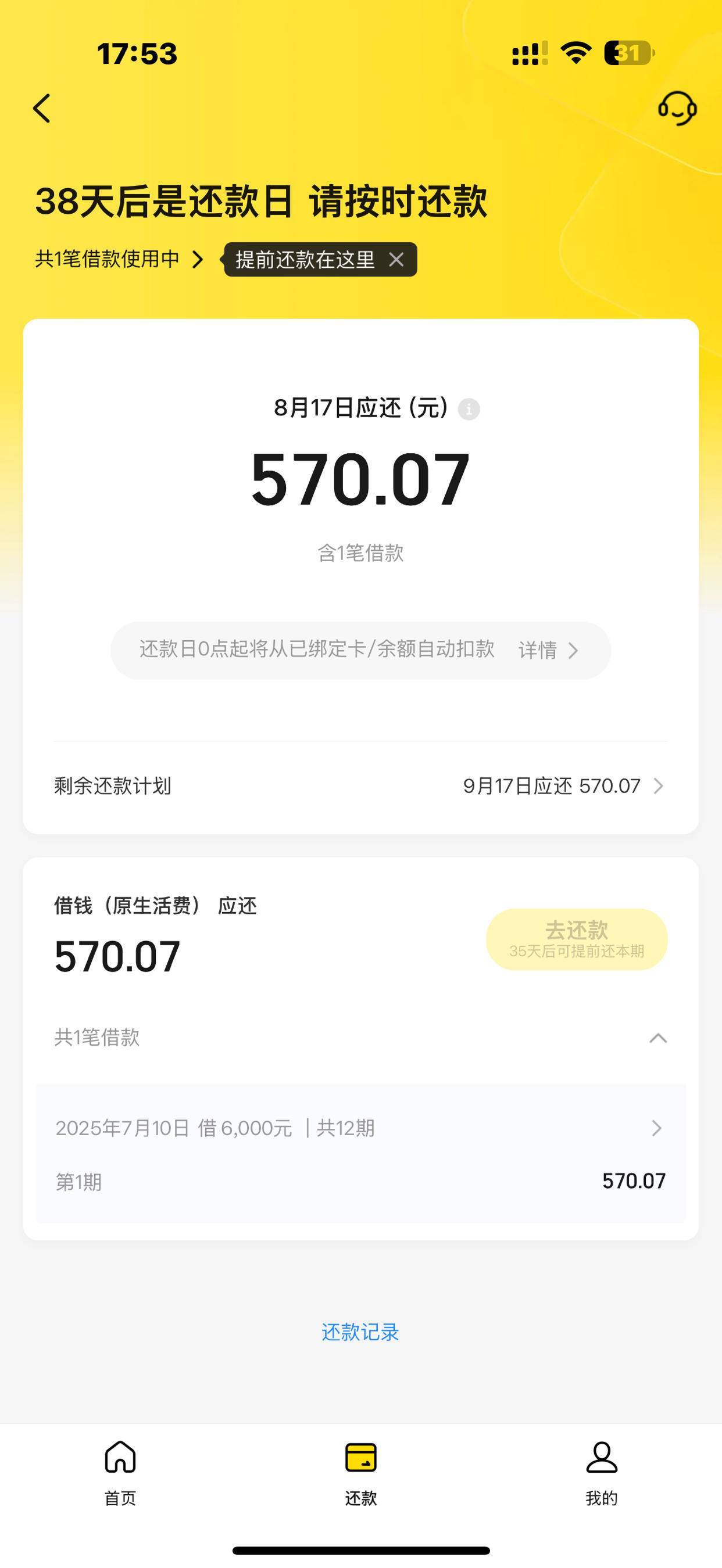Go back with the top-left arrow
Image resolution: width=722 pixels, height=1568 pixels.
tap(41, 109)
